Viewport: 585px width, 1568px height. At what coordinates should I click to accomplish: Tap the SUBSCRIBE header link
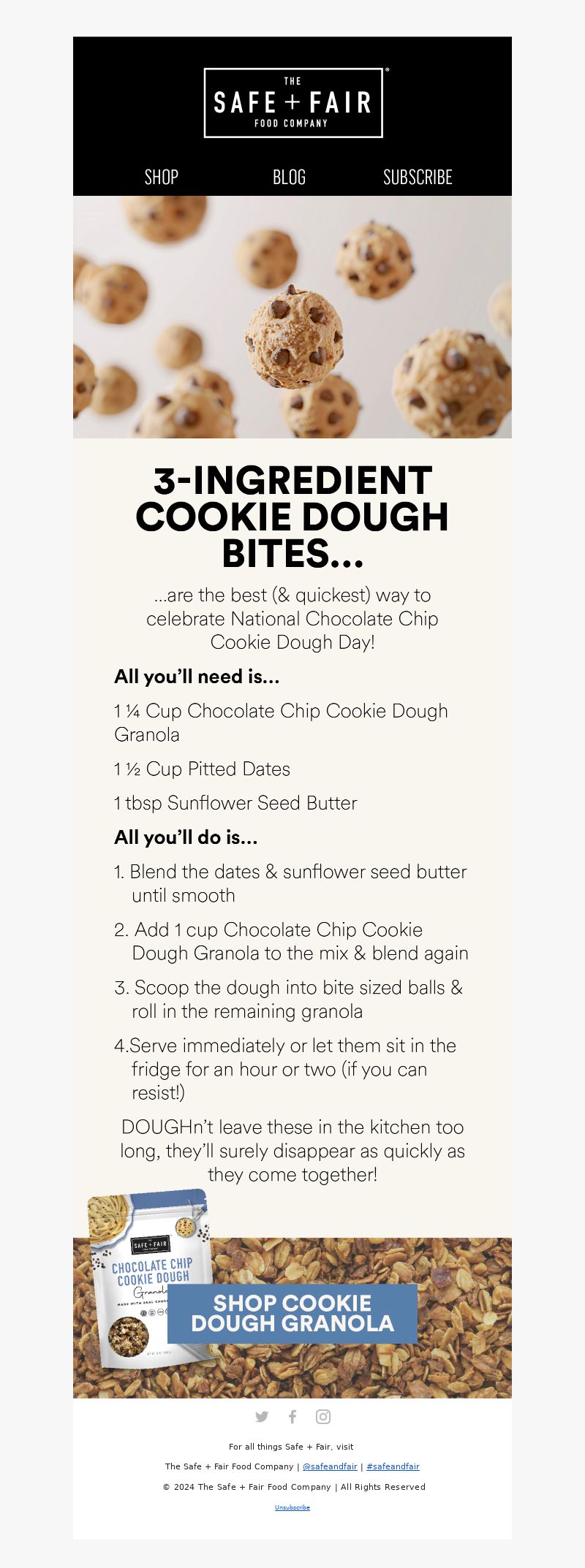(x=418, y=177)
